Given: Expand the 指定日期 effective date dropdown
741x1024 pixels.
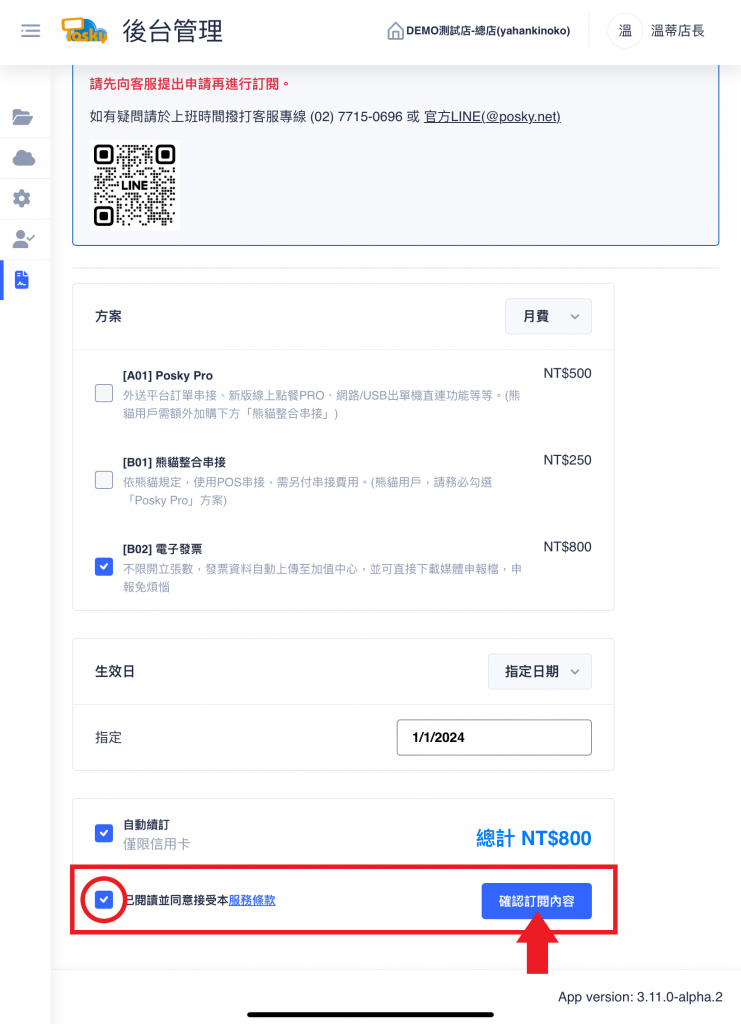Looking at the screenshot, I should coord(540,671).
